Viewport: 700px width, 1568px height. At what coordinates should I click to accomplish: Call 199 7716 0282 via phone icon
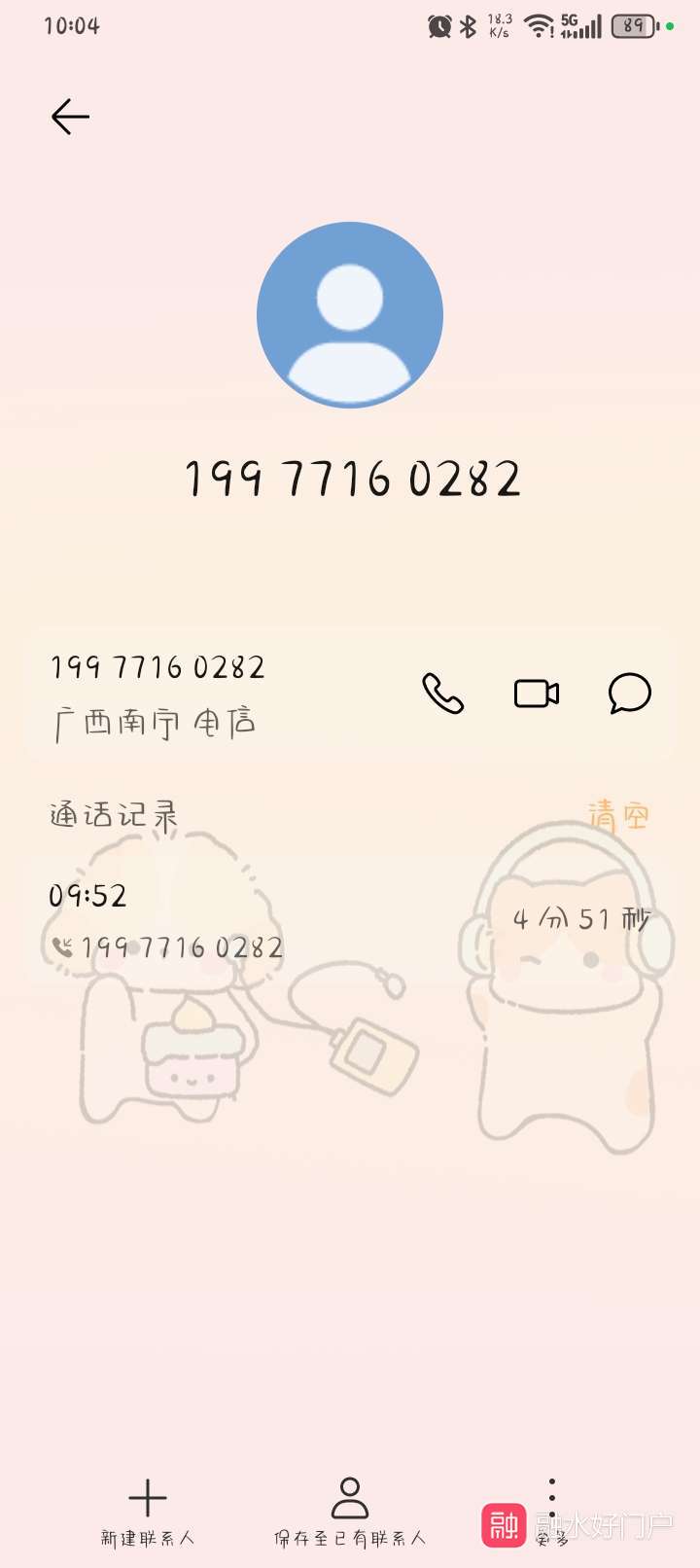click(442, 694)
